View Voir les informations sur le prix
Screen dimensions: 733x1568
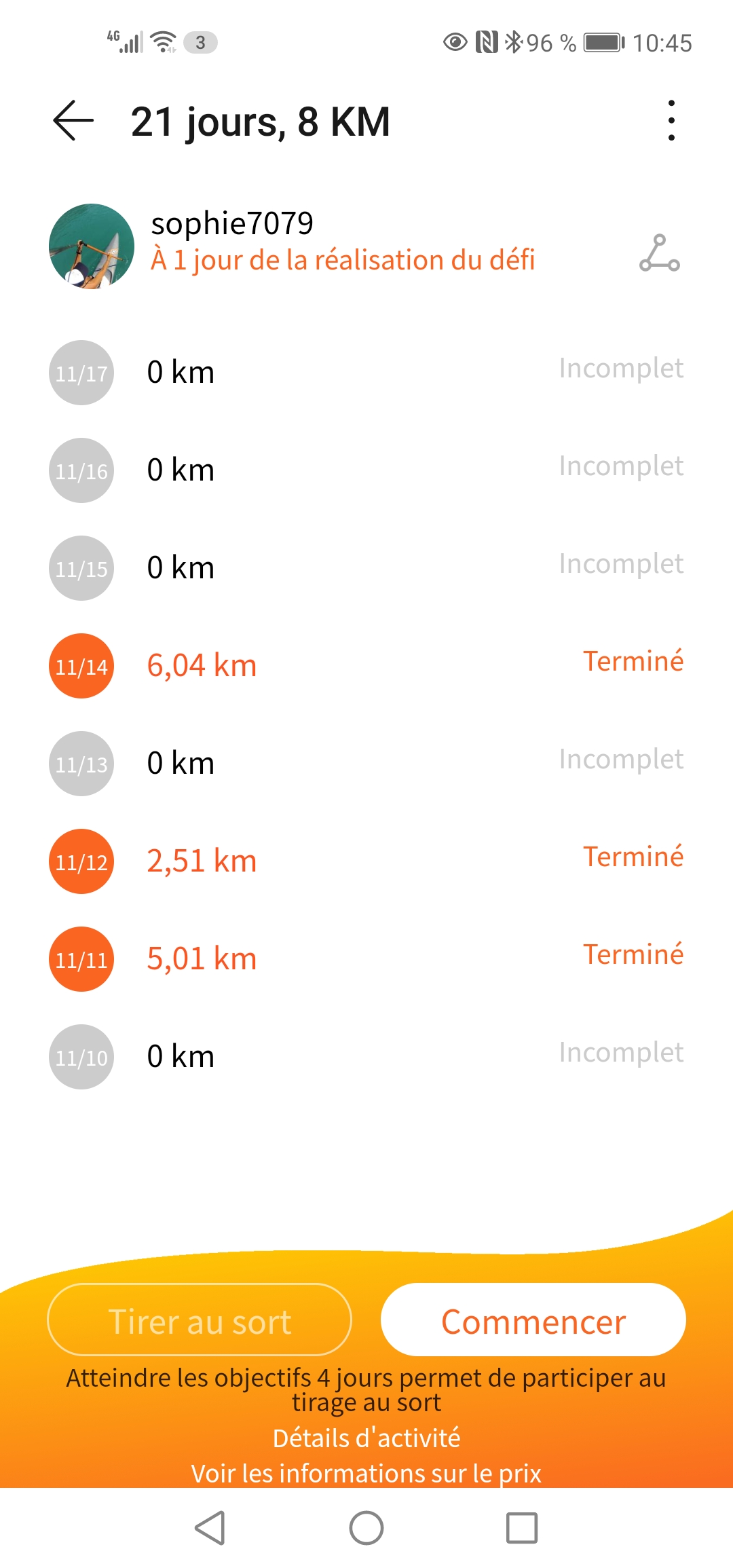366,1473
